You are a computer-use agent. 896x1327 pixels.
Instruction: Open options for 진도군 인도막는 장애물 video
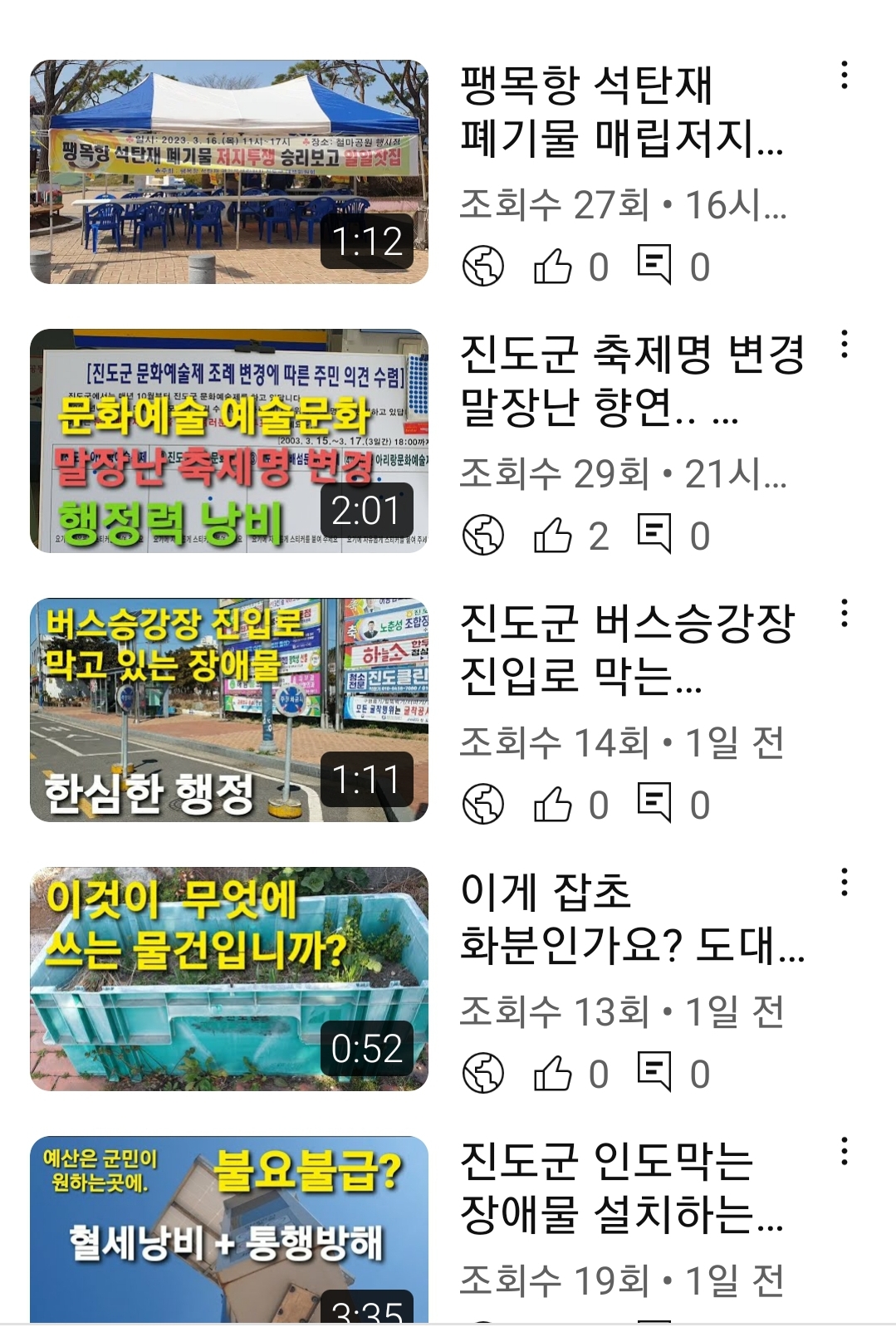(x=844, y=1151)
